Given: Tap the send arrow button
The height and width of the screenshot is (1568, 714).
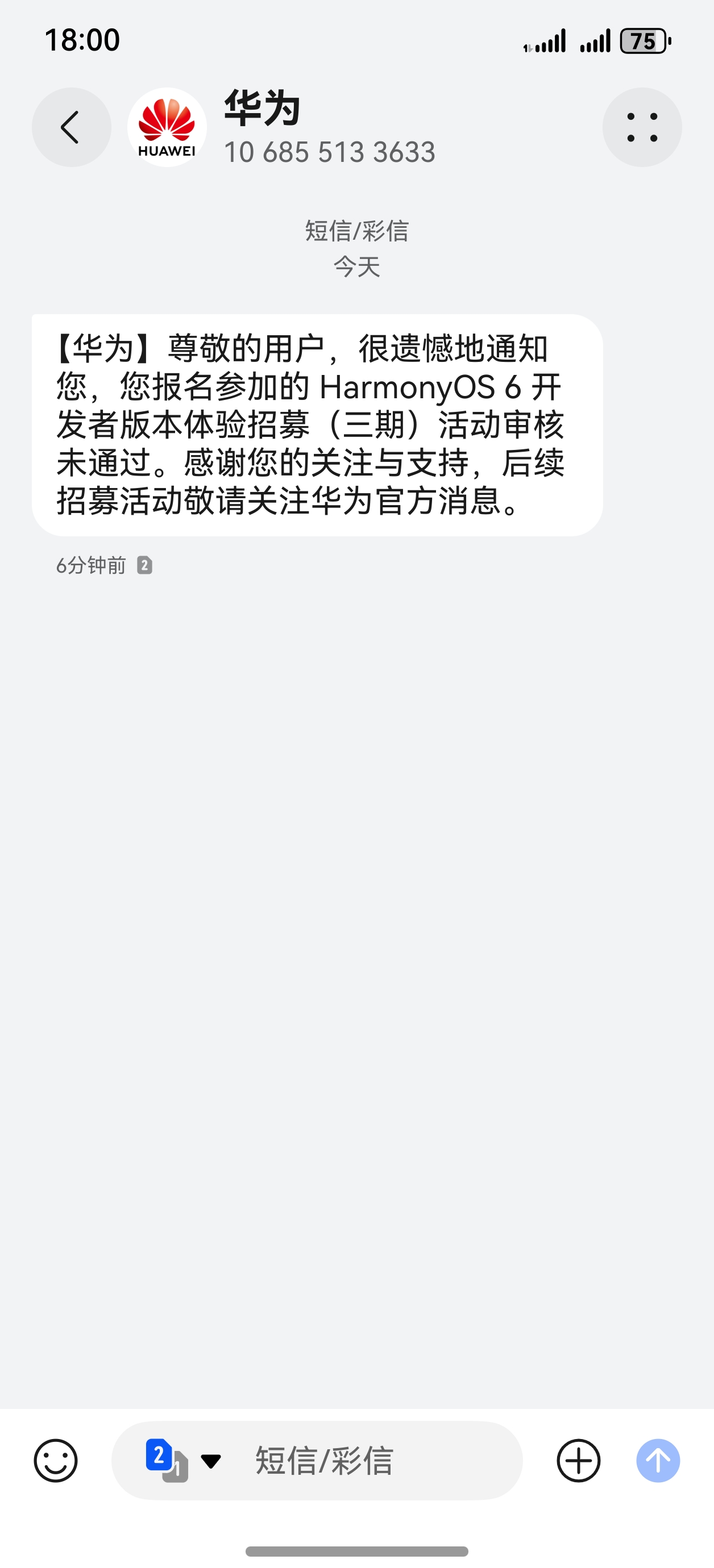Looking at the screenshot, I should (658, 1460).
